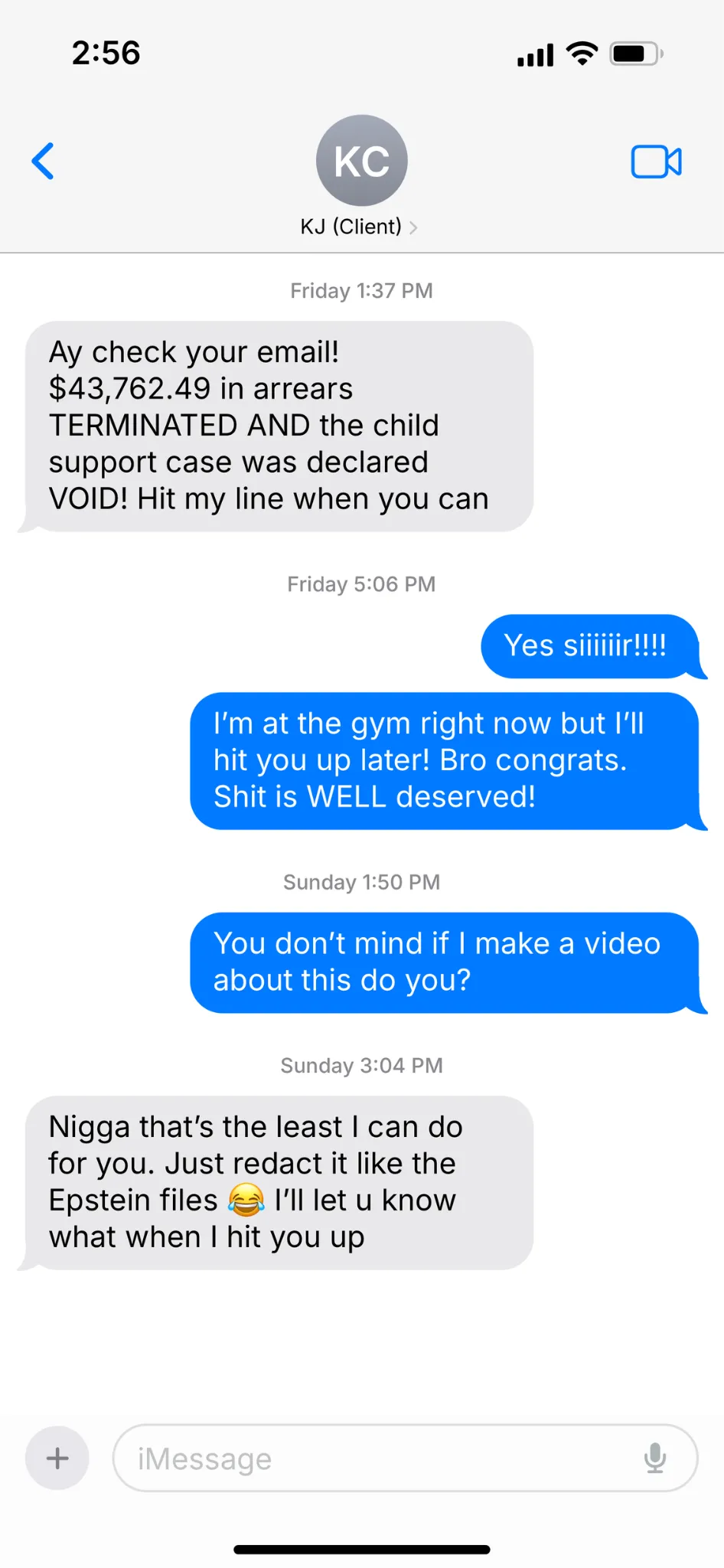Go back to the conversations list
The height and width of the screenshot is (1568, 724).
[x=43, y=162]
